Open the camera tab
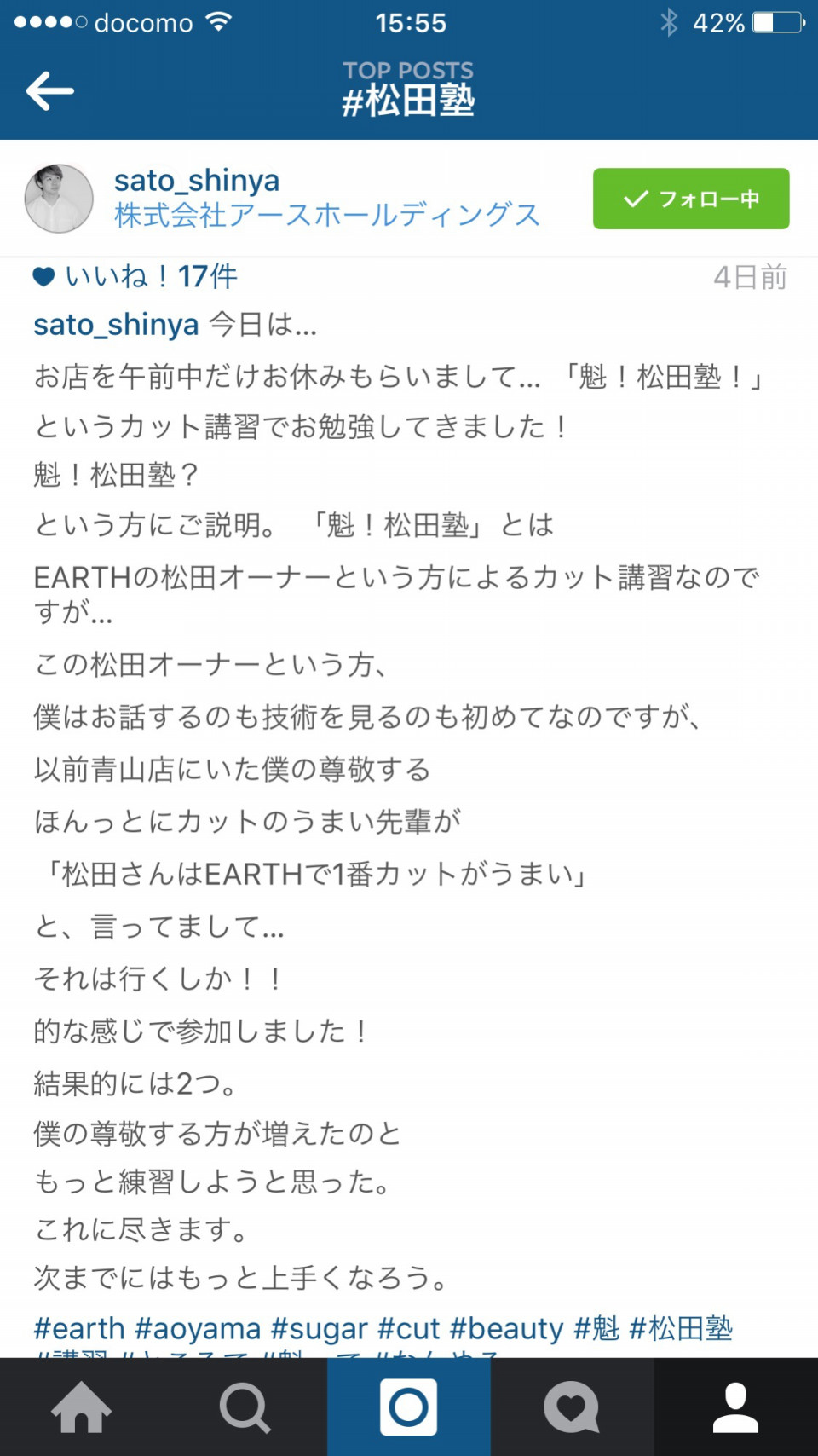This screenshot has width=818, height=1456. pos(409,1407)
